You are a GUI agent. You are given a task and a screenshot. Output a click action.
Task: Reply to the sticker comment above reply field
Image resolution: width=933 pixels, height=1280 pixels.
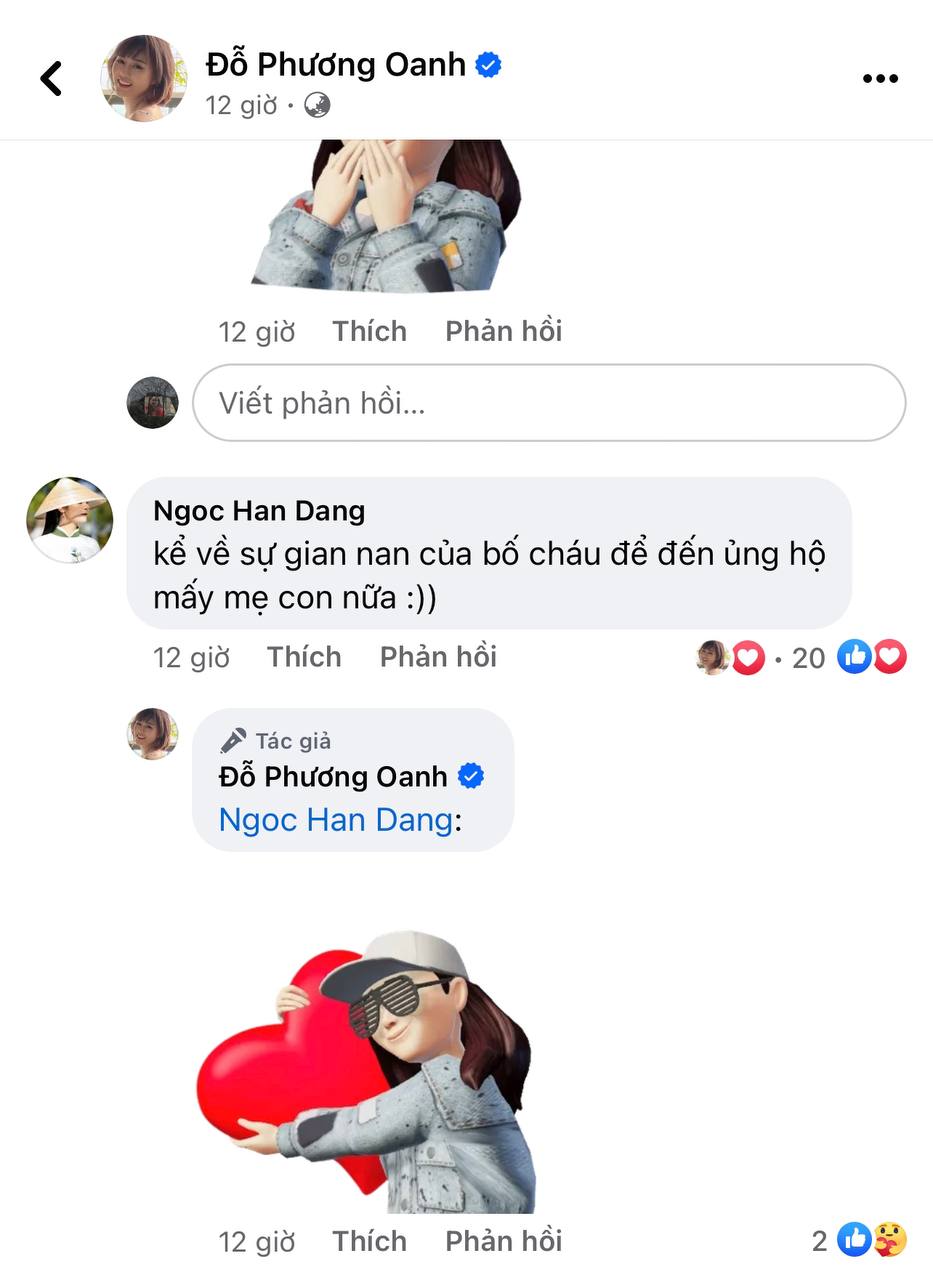[x=503, y=331]
